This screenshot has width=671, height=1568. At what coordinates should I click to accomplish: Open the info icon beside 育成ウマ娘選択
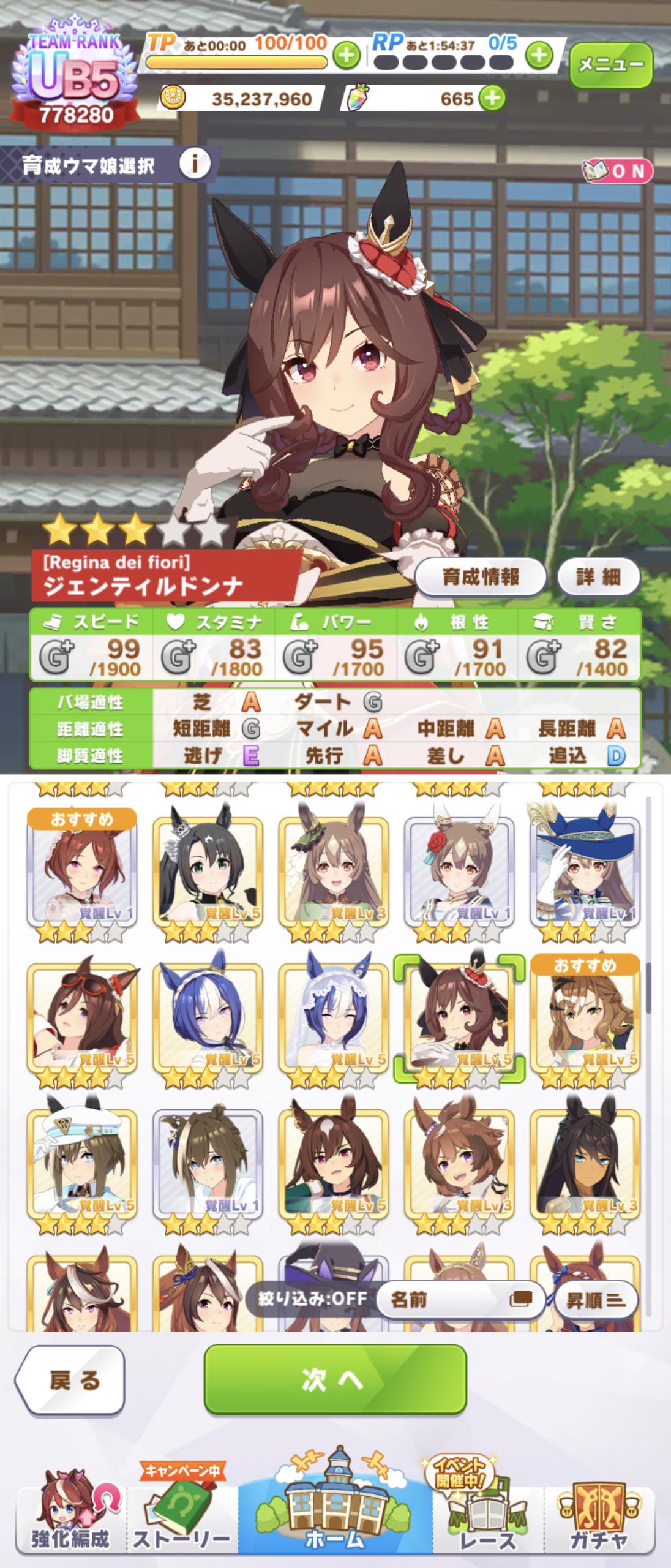tap(195, 164)
